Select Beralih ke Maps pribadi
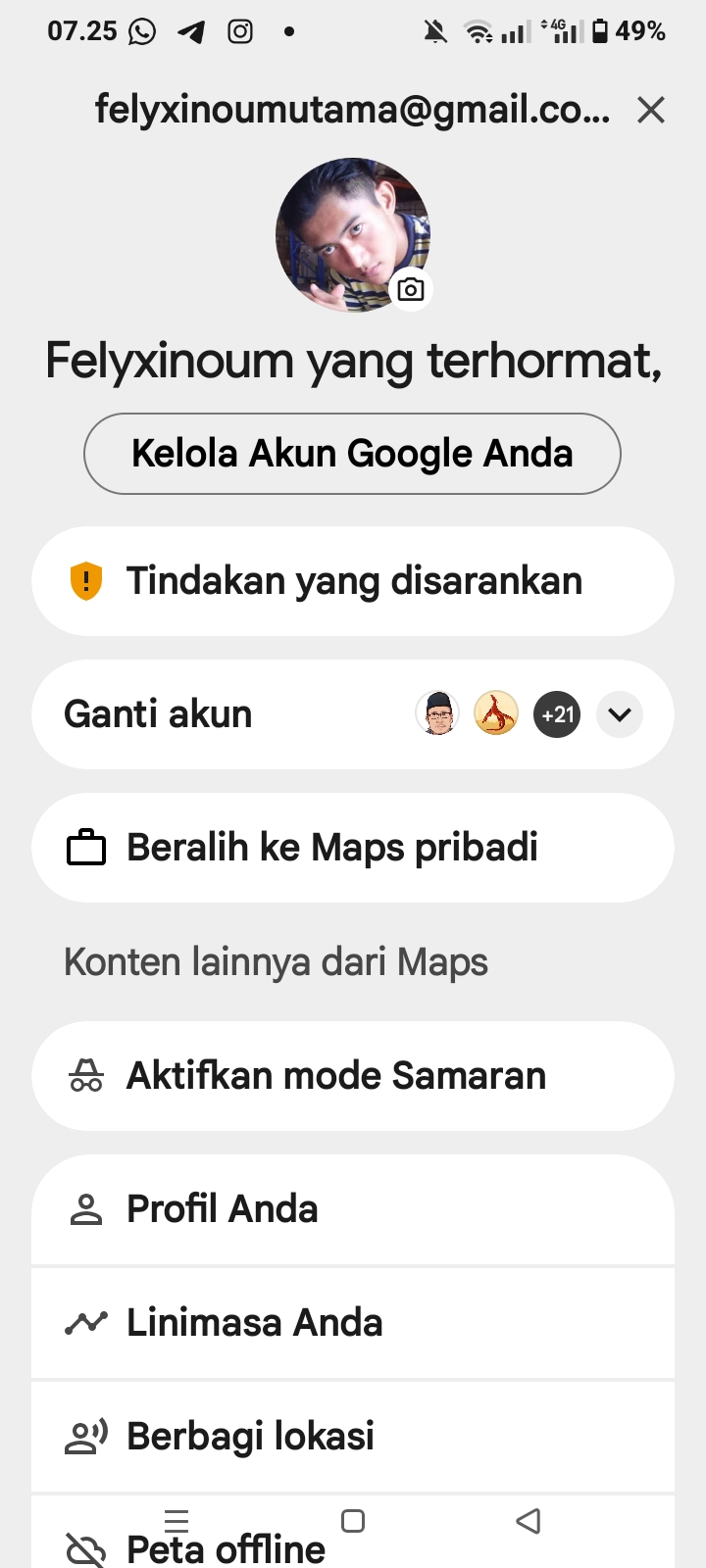706x1568 pixels. point(352,848)
